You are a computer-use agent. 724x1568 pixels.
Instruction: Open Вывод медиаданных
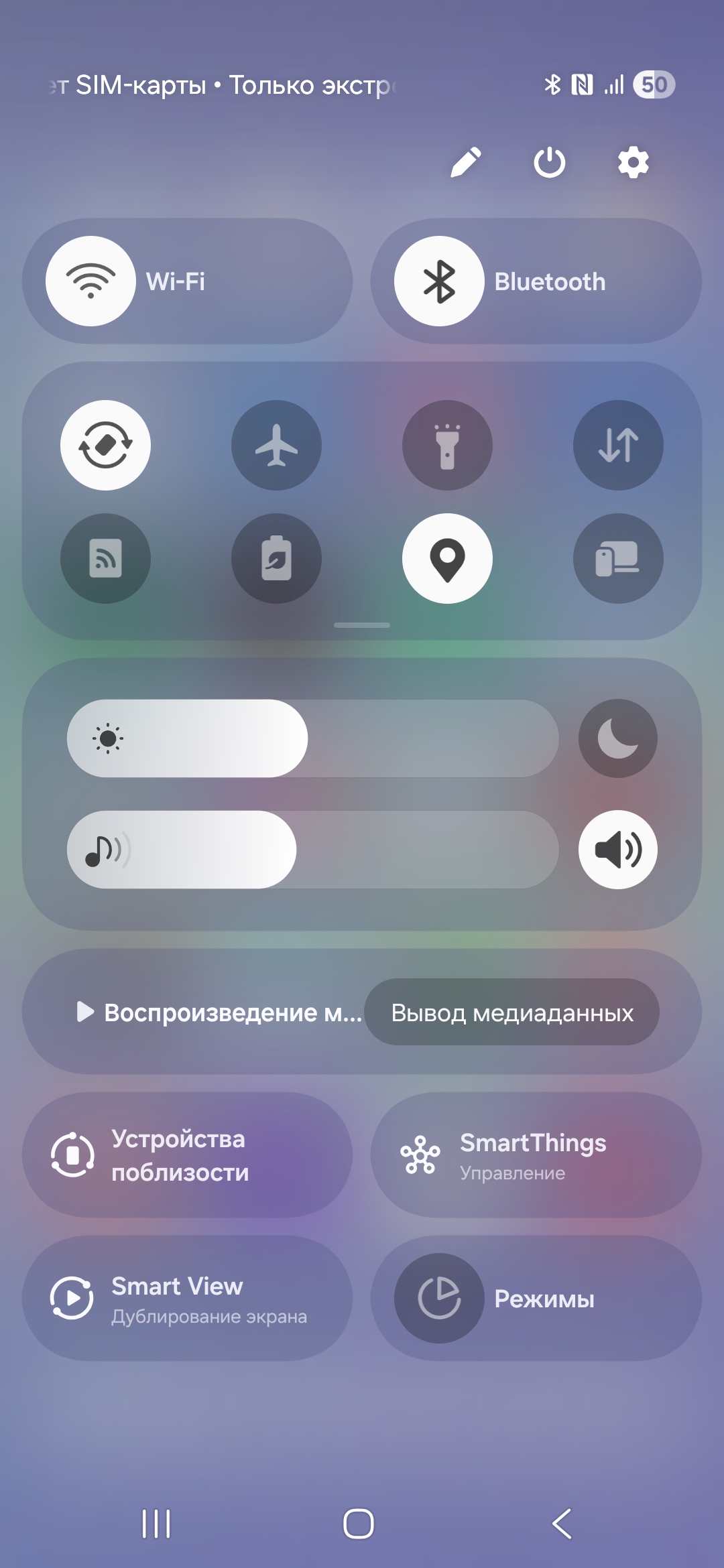click(511, 1012)
